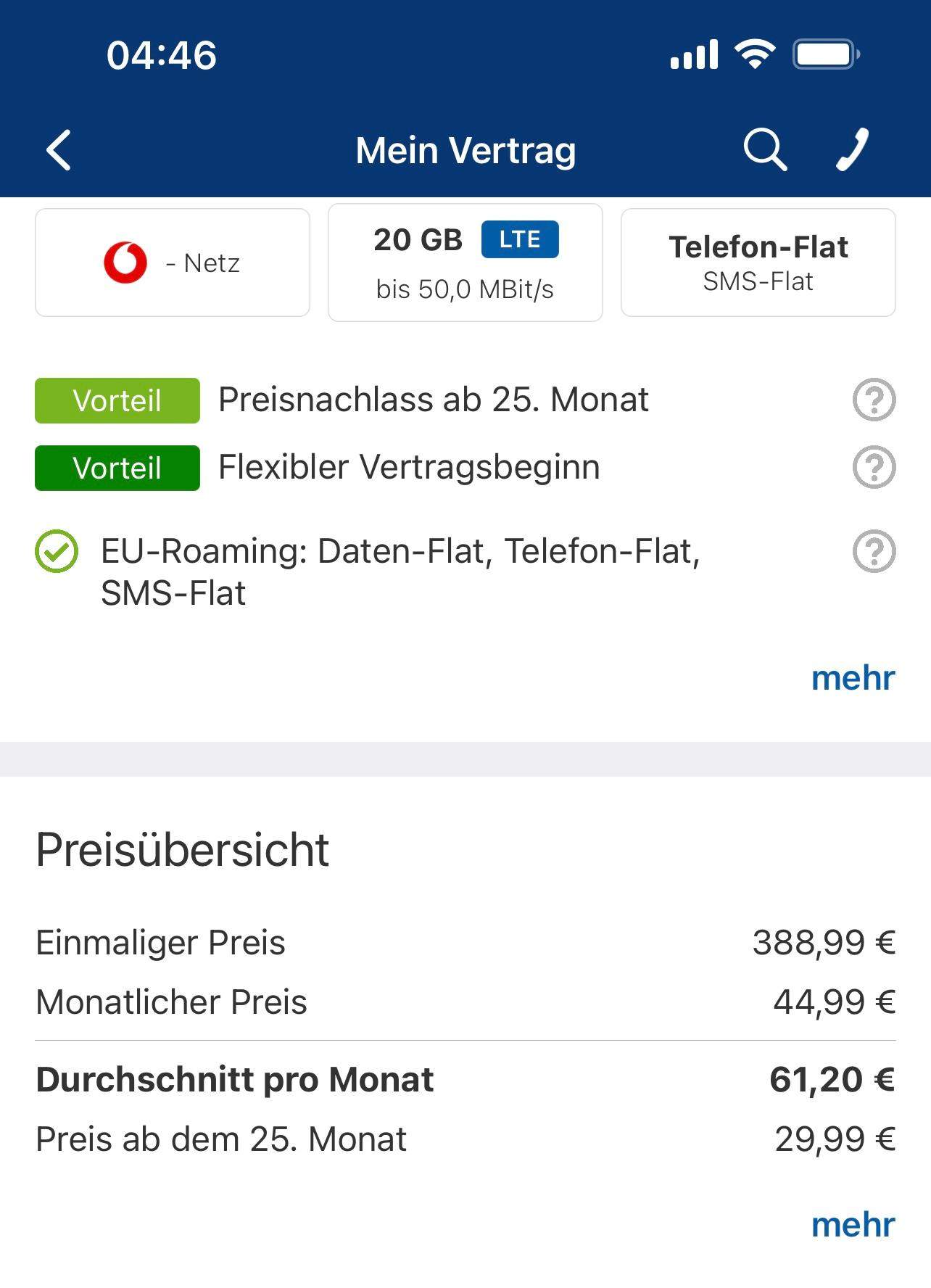The height and width of the screenshot is (1288, 931).
Task: Toggle the dark green Vorteil badge
Action: 116,468
